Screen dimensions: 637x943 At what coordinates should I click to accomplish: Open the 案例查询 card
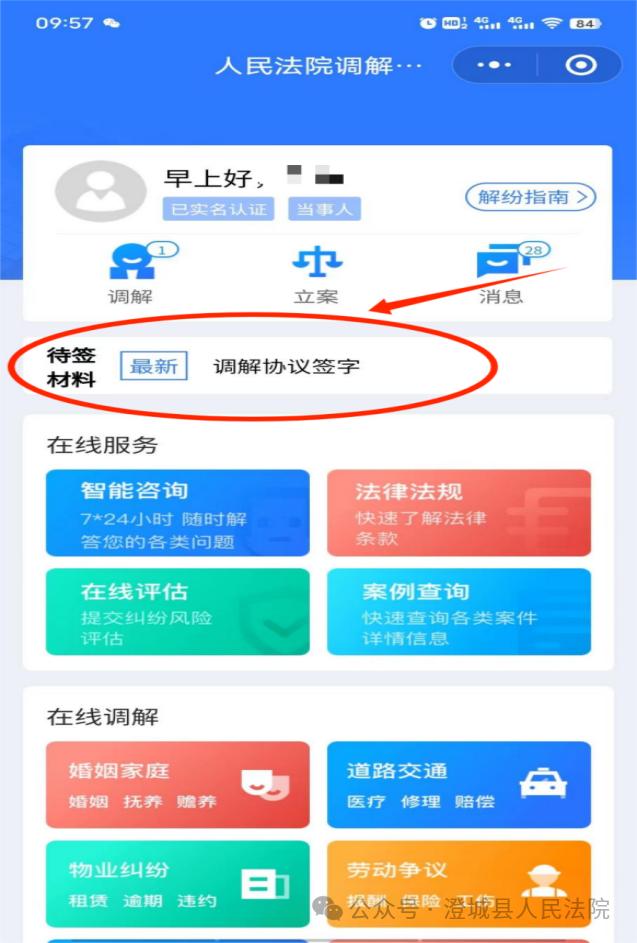(x=458, y=612)
